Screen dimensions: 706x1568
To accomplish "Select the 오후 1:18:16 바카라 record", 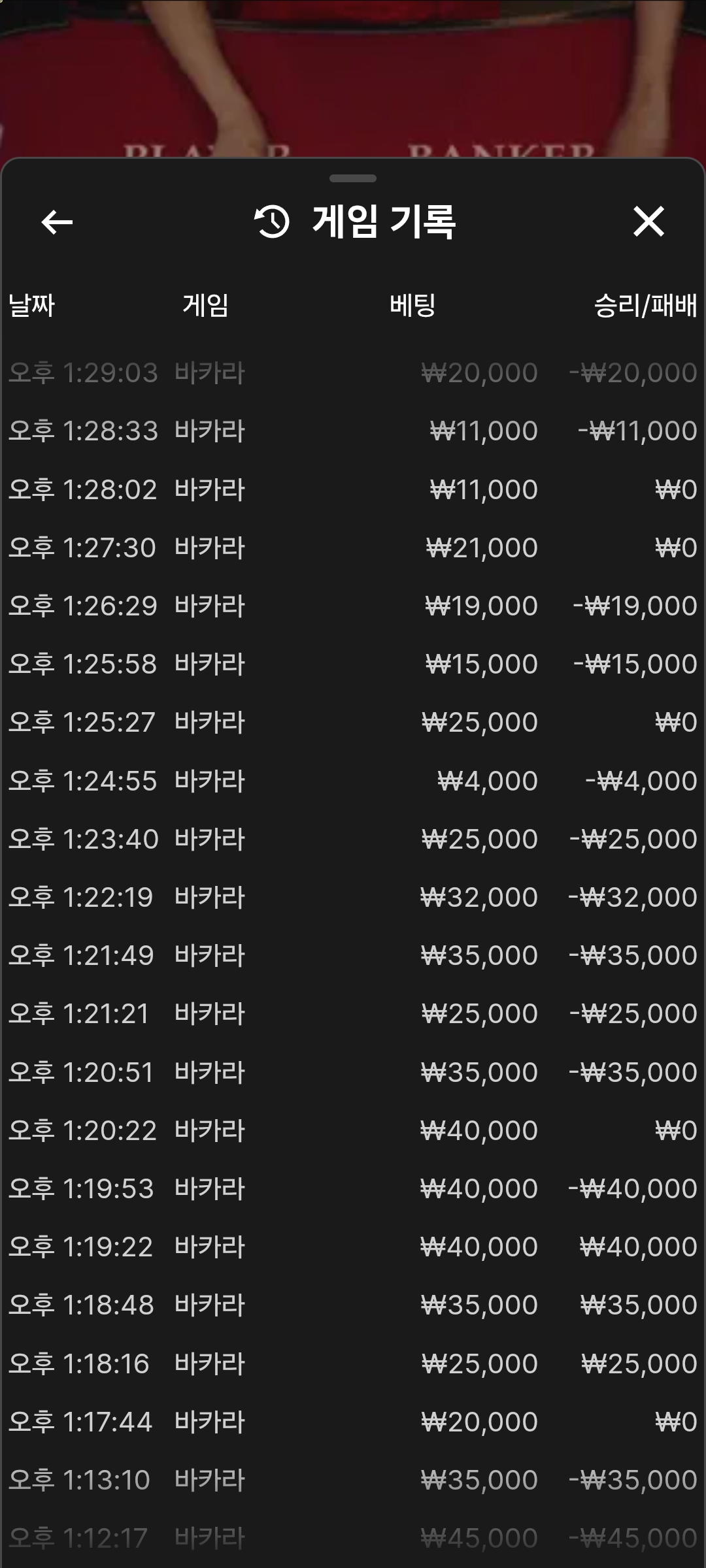I will 353,1364.
